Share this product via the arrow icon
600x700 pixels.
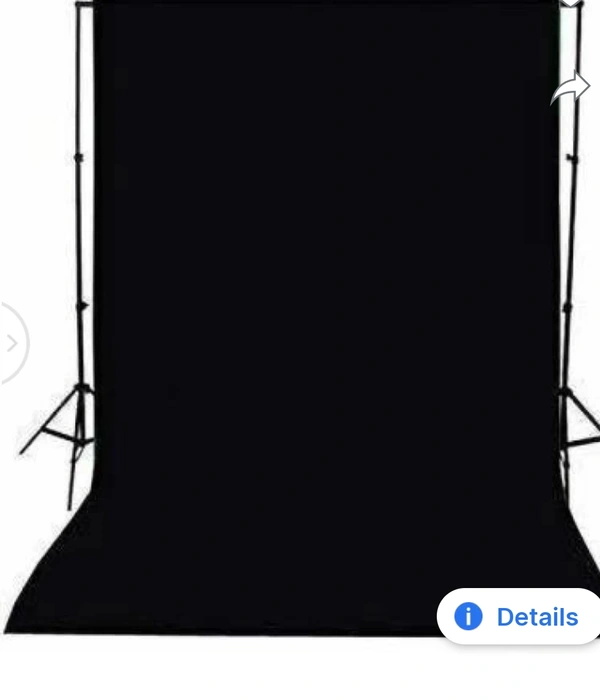pyautogui.click(x=571, y=87)
